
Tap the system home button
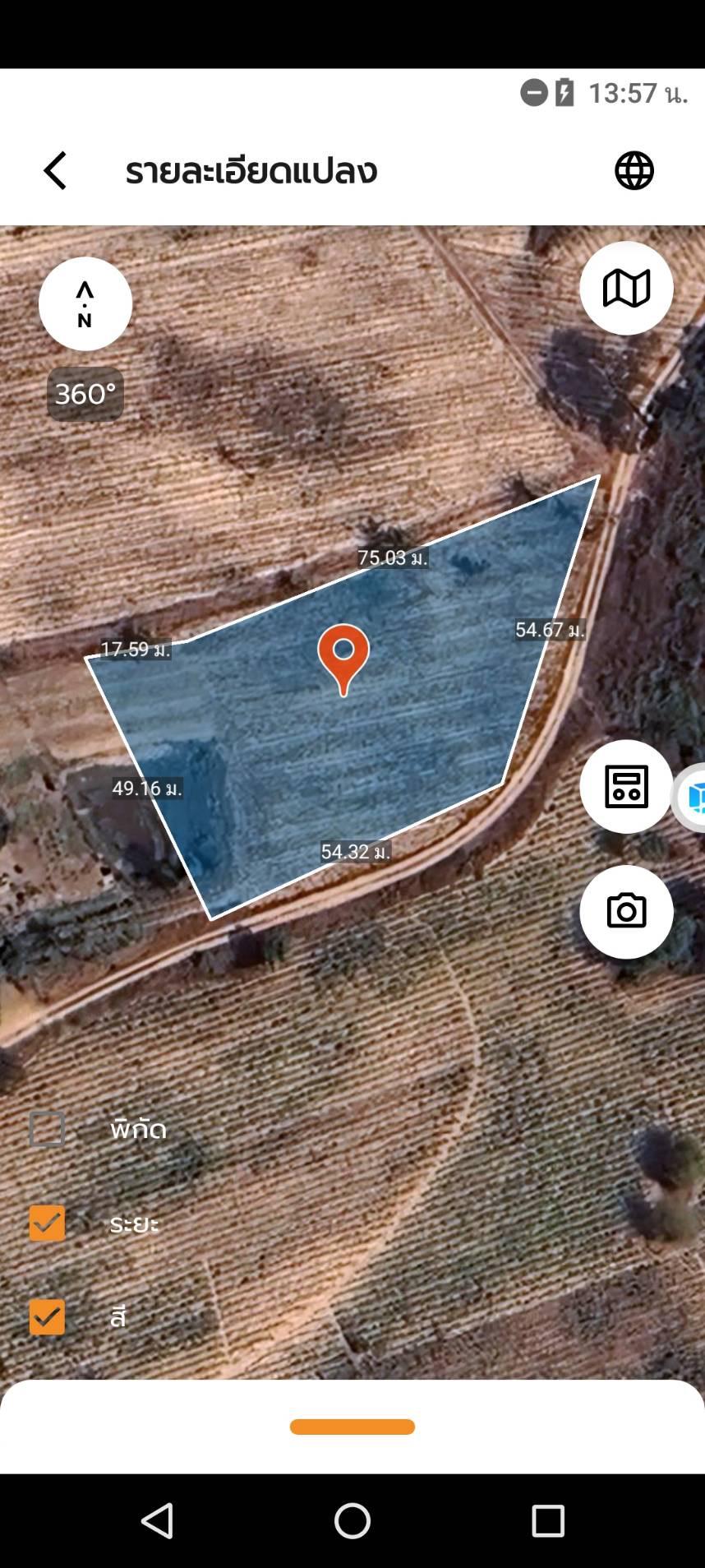click(x=352, y=1521)
